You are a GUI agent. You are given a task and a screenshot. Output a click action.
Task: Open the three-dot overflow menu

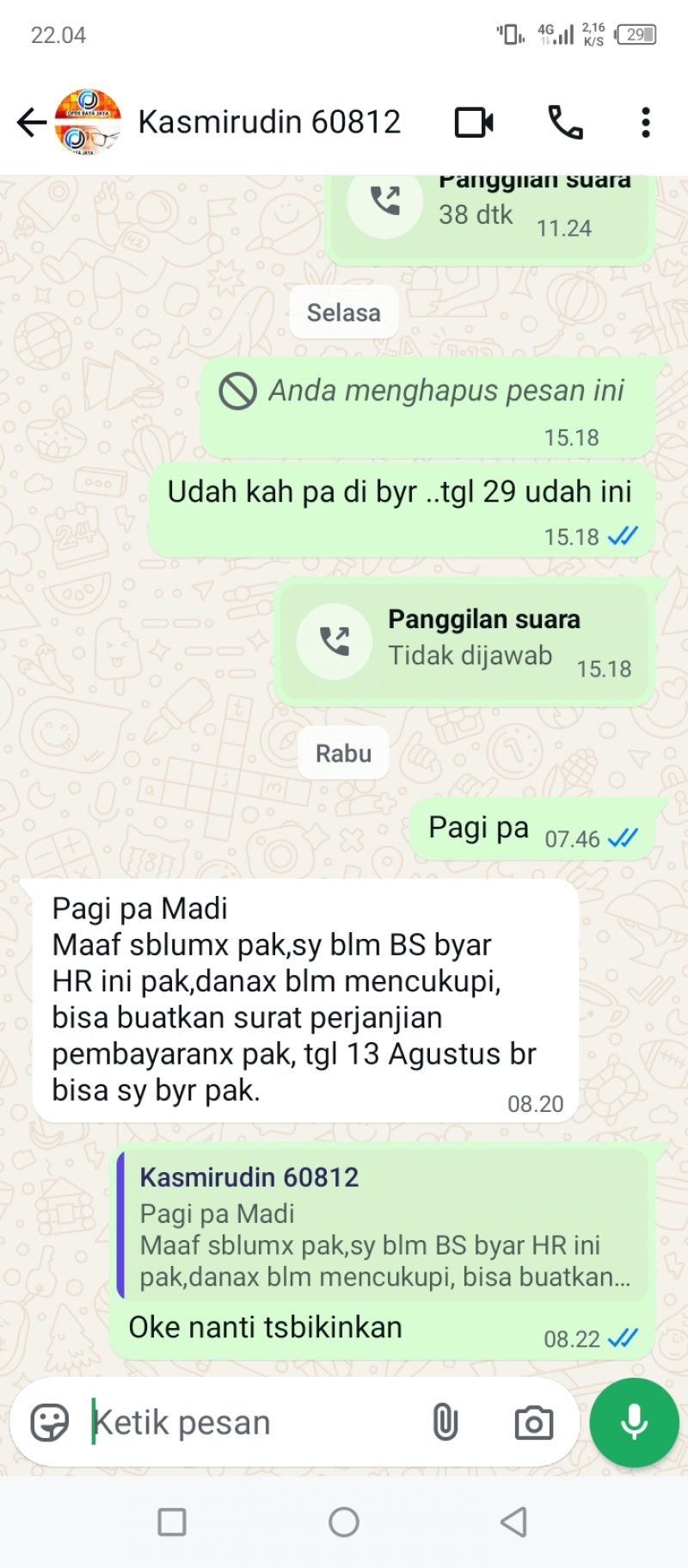[x=645, y=122]
